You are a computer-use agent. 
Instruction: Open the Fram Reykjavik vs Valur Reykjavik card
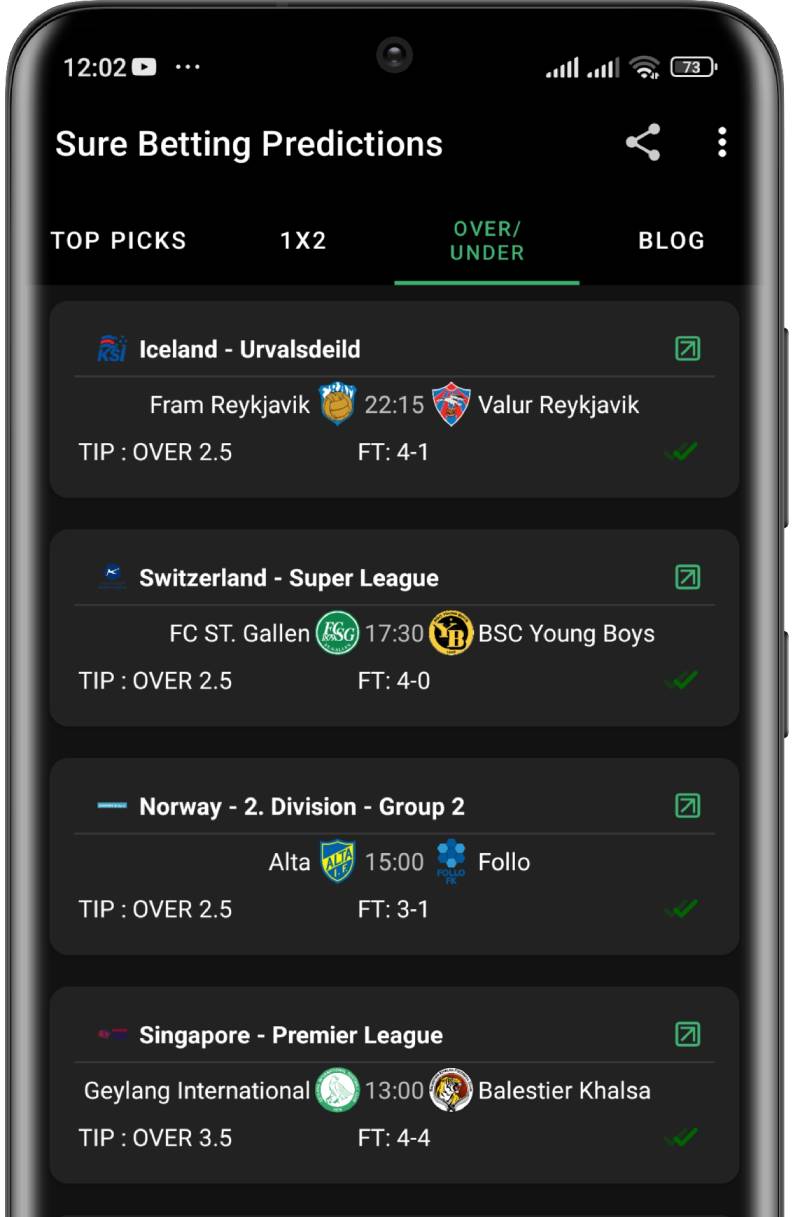tap(394, 405)
